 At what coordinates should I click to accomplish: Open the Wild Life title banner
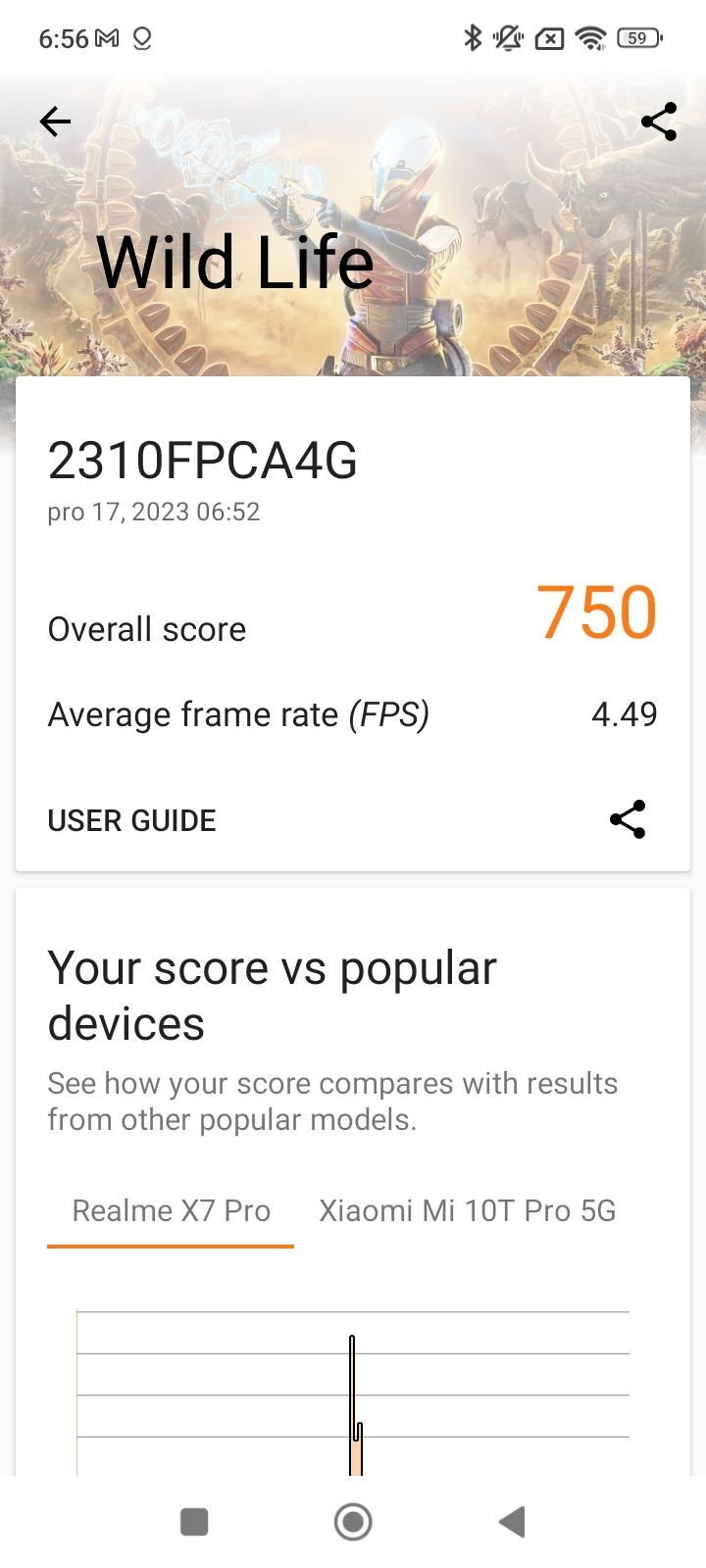236,260
